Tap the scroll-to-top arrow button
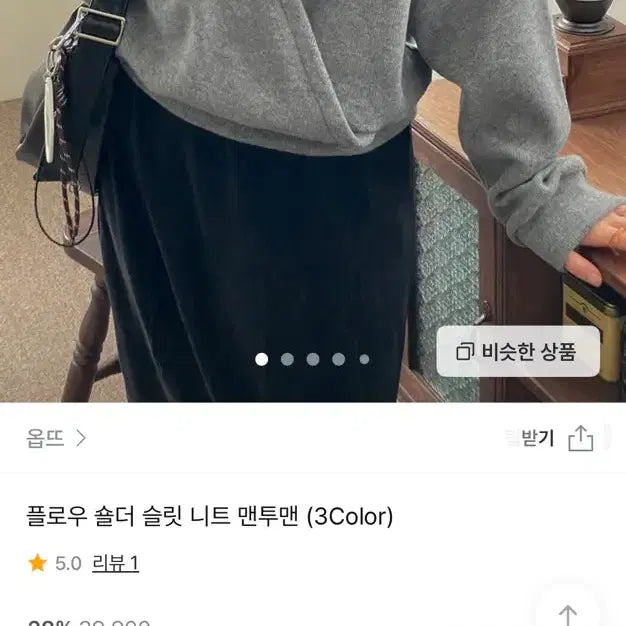Image resolution: width=626 pixels, height=626 pixels. 568,611
